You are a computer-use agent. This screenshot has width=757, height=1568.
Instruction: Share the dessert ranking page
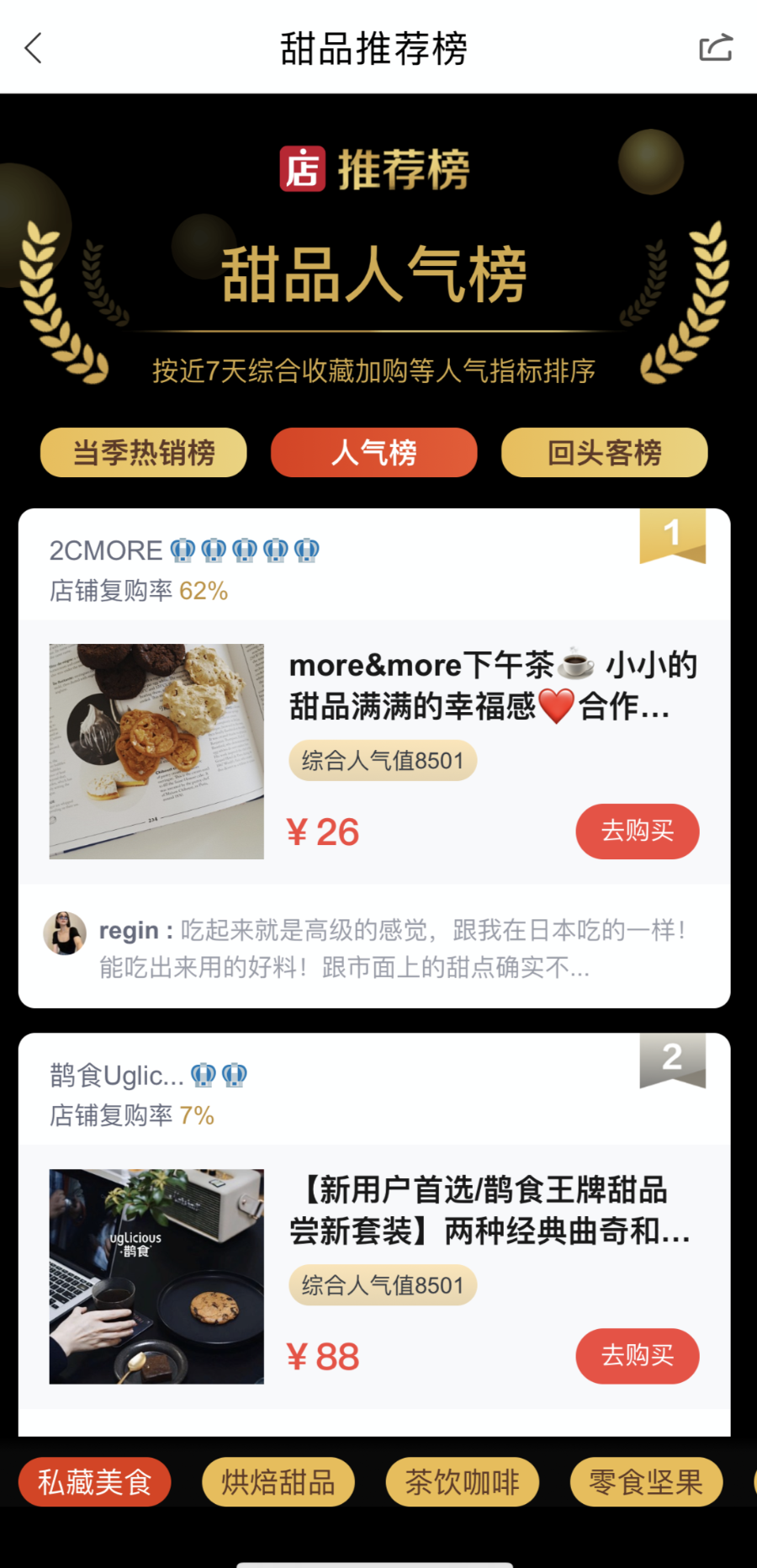point(716,48)
